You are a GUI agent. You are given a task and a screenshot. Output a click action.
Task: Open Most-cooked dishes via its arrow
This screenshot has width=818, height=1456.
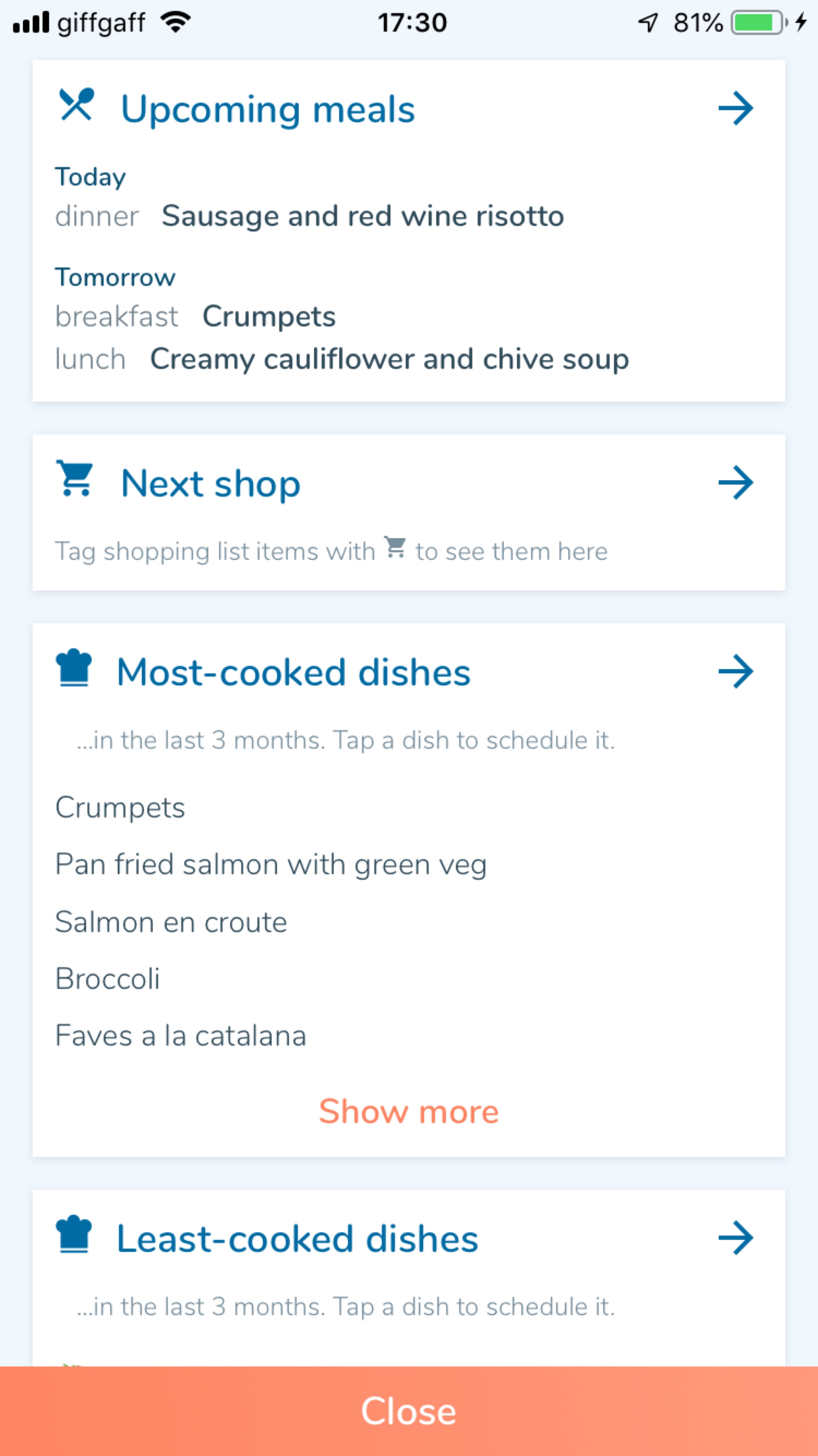736,671
